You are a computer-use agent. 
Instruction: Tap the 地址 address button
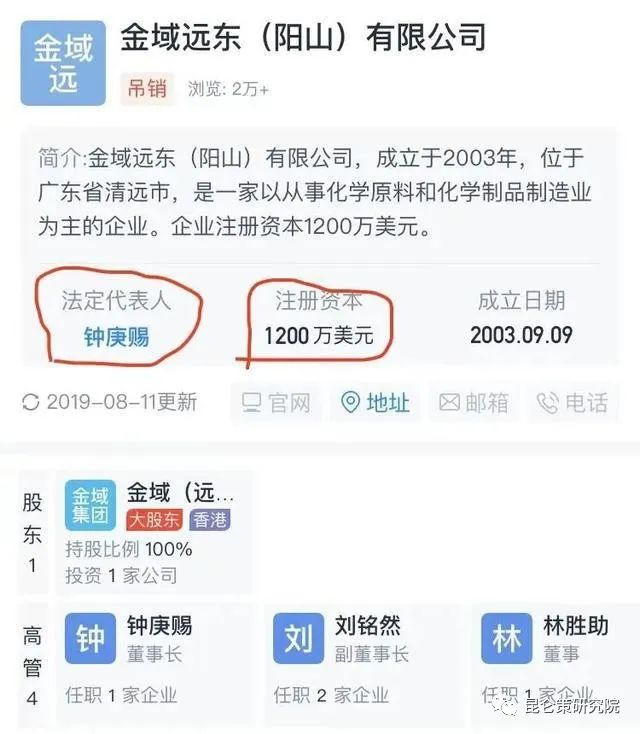pyautogui.click(x=375, y=403)
